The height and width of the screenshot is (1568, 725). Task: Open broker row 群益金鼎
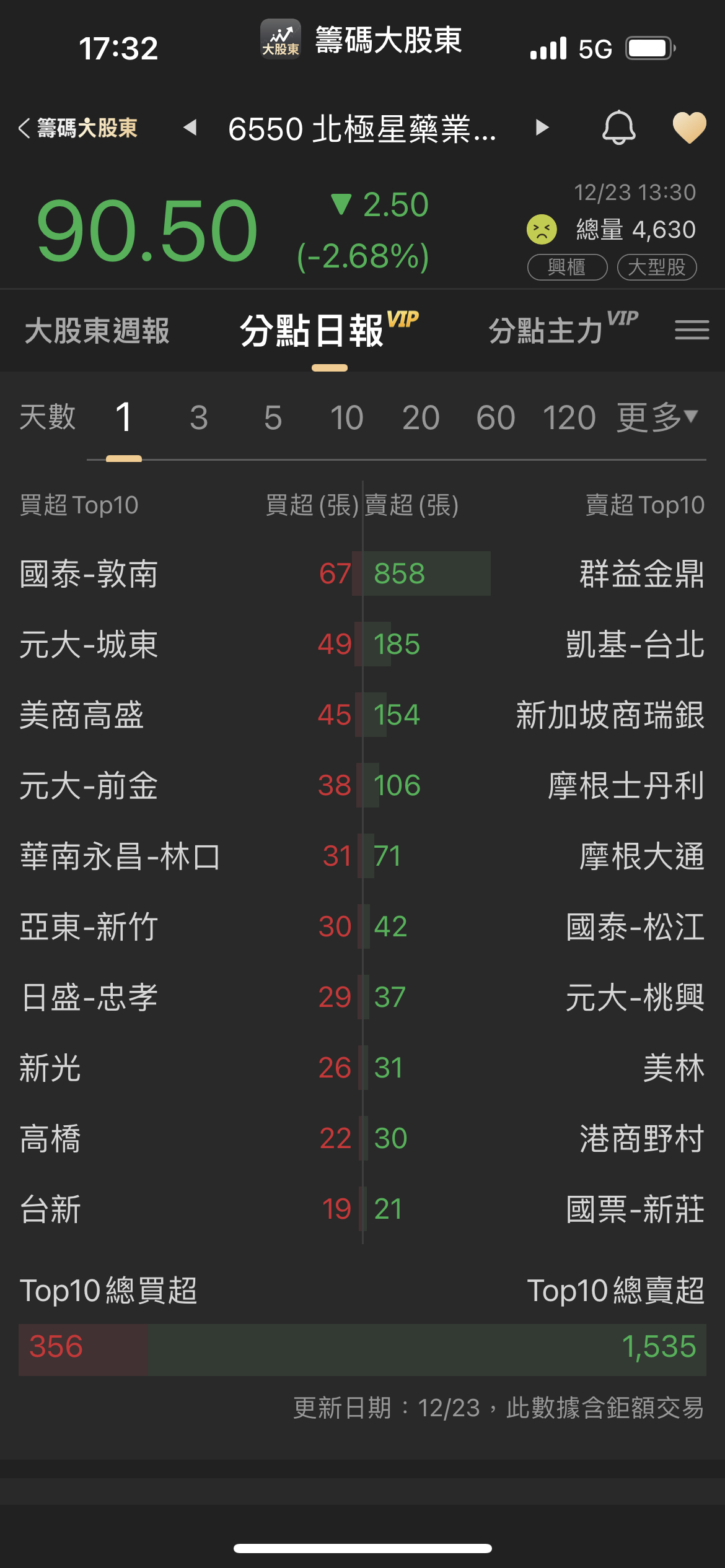click(641, 574)
